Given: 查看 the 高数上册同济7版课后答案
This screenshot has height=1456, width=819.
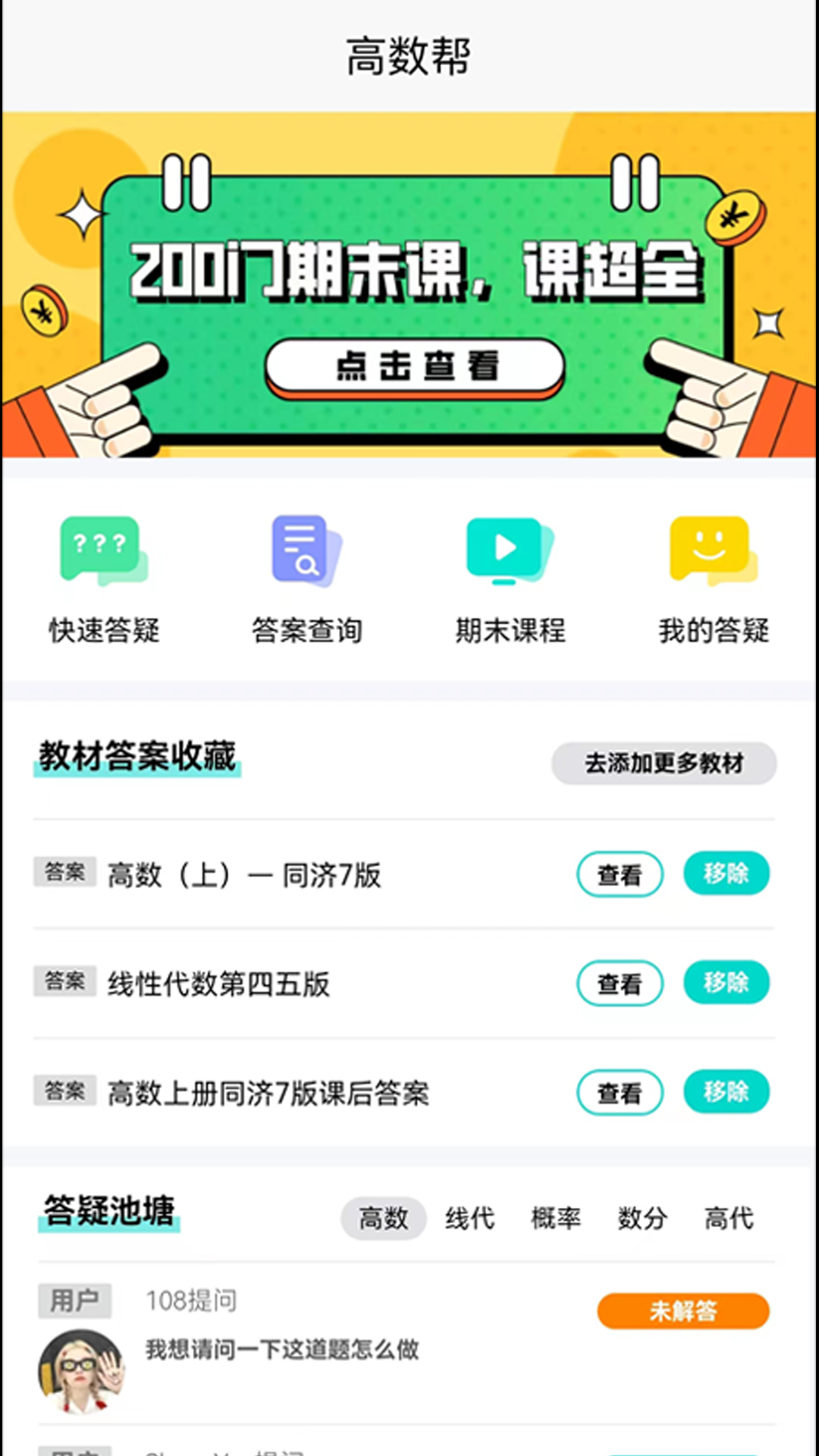Looking at the screenshot, I should (620, 1092).
